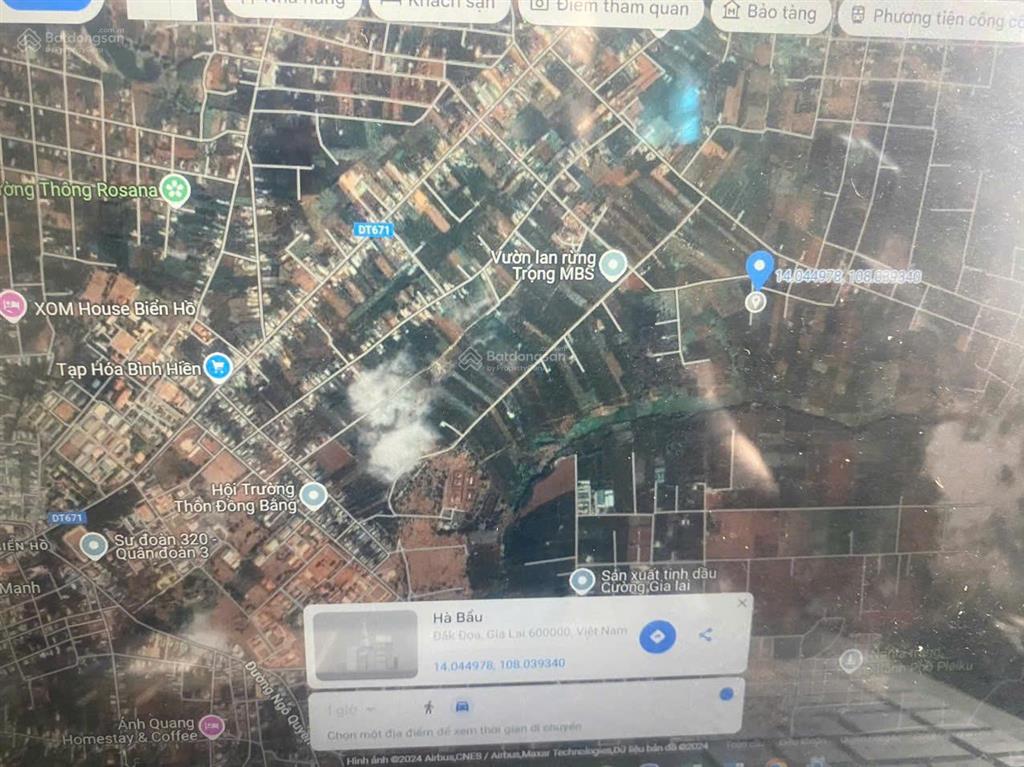1024x767 pixels.
Task: Open the Vườn lan rừng Trọng MBS marker
Action: [613, 265]
